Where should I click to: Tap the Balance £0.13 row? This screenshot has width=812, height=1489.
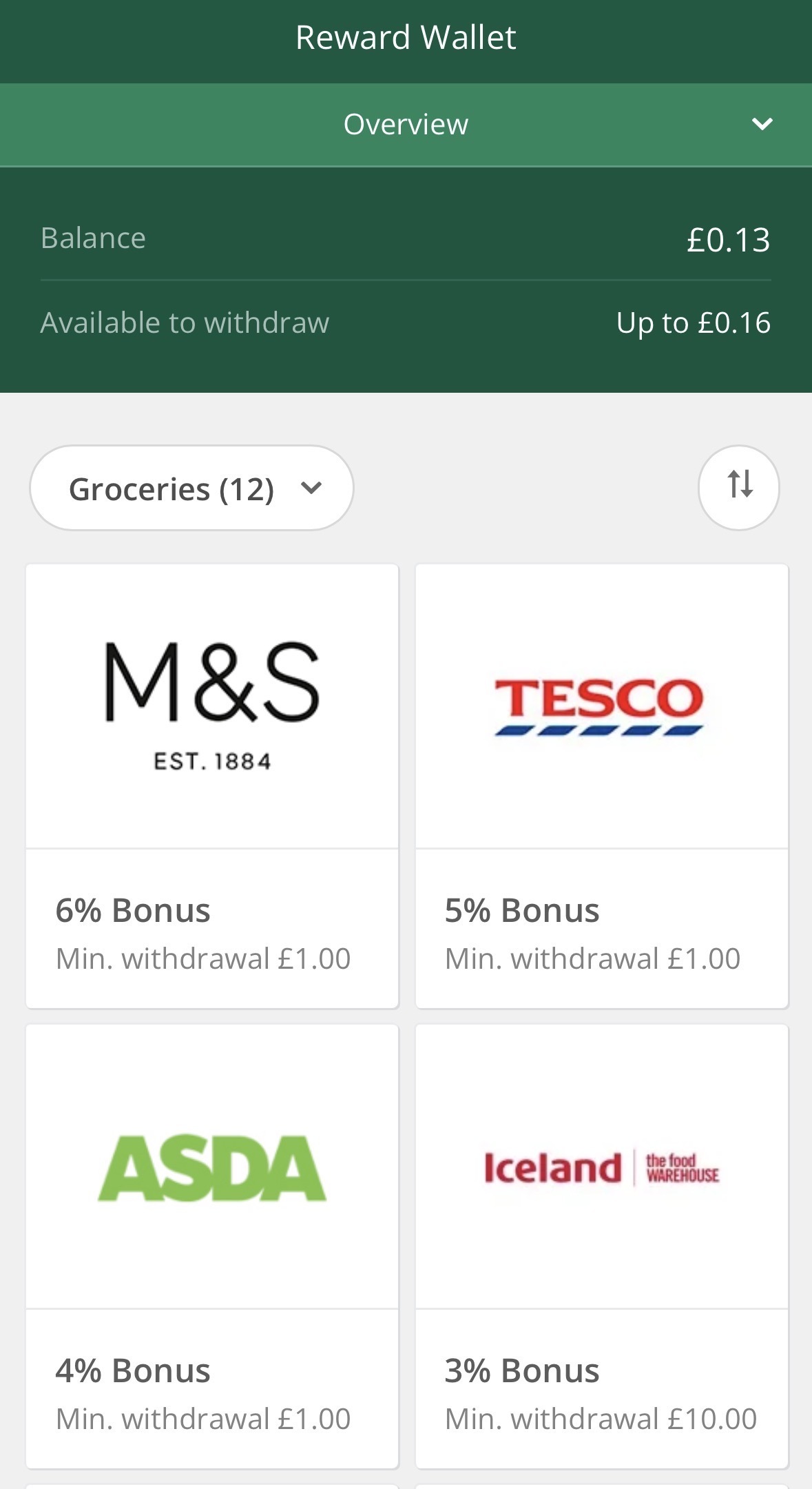click(406, 238)
